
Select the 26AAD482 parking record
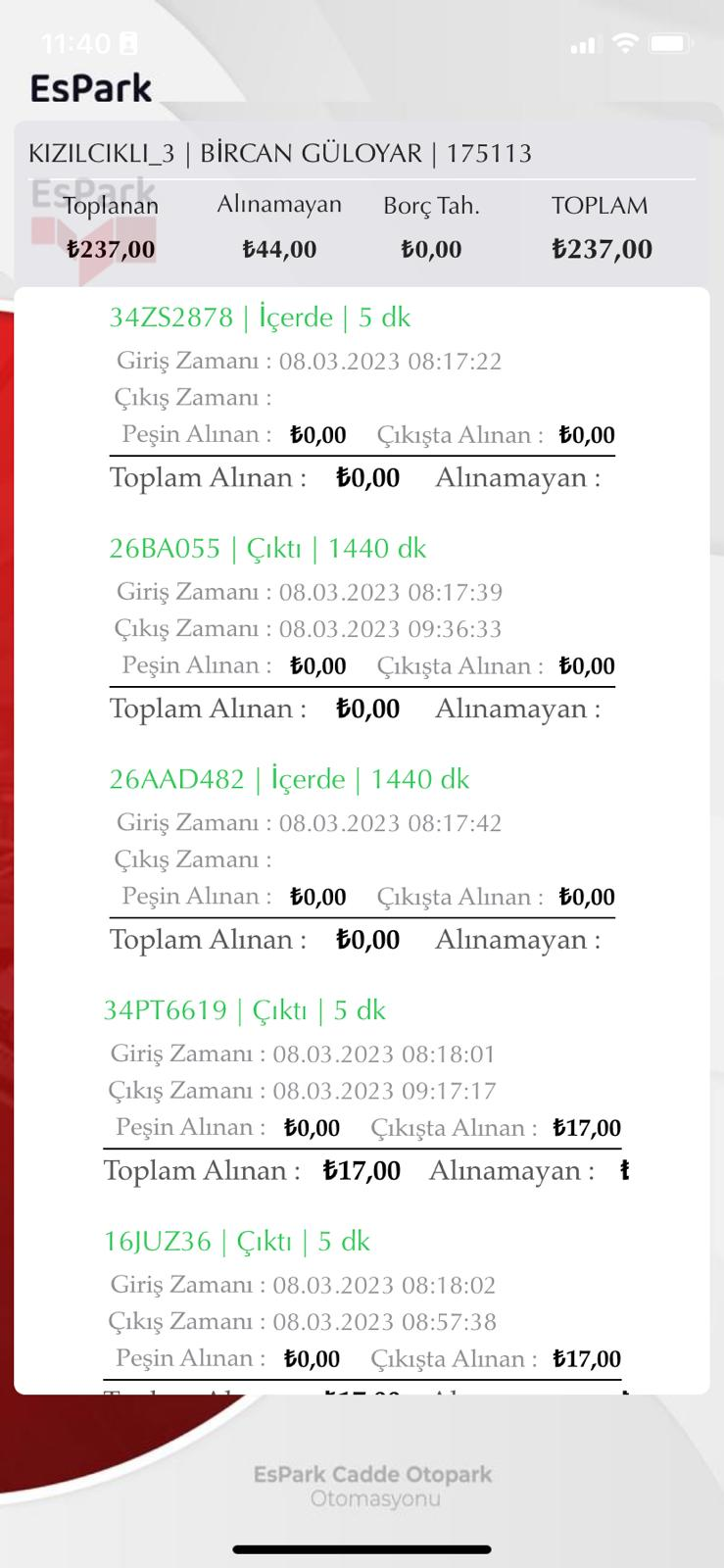289,780
